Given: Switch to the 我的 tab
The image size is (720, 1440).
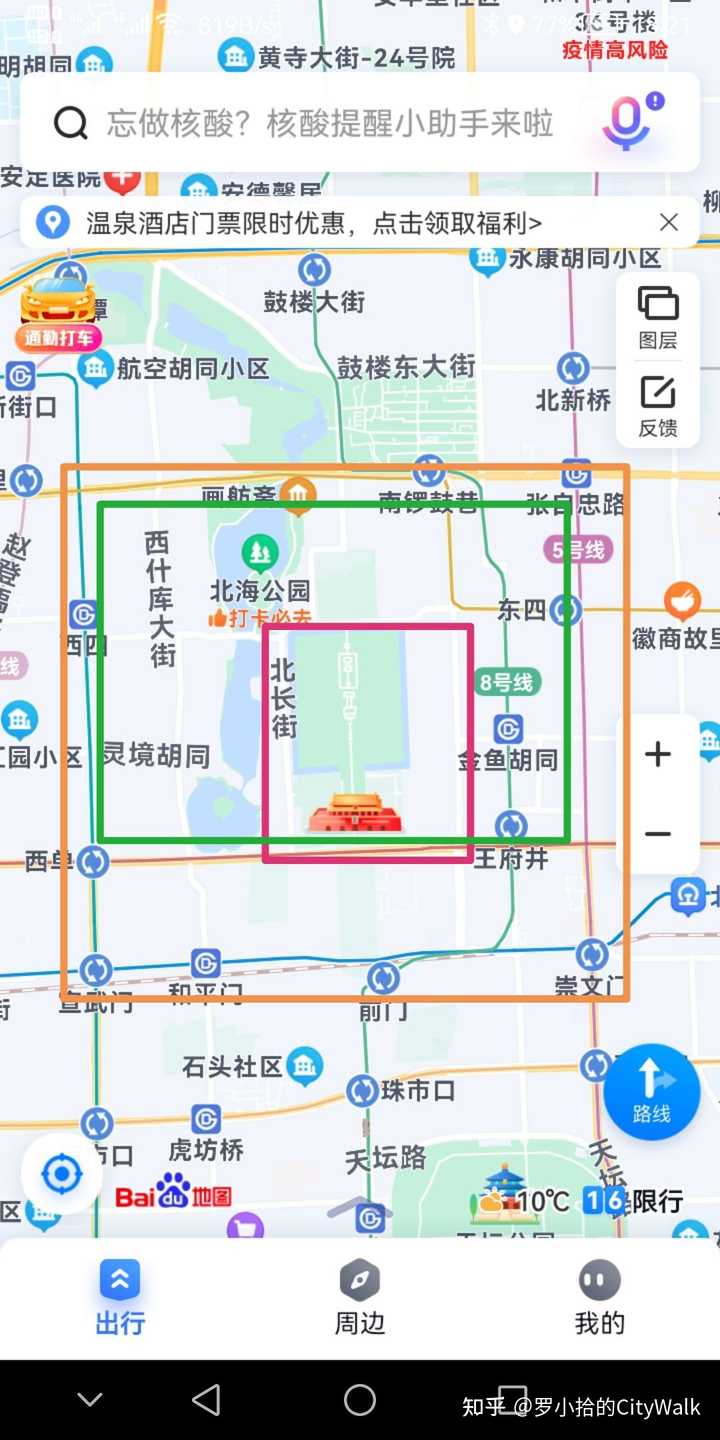Looking at the screenshot, I should [599, 1298].
